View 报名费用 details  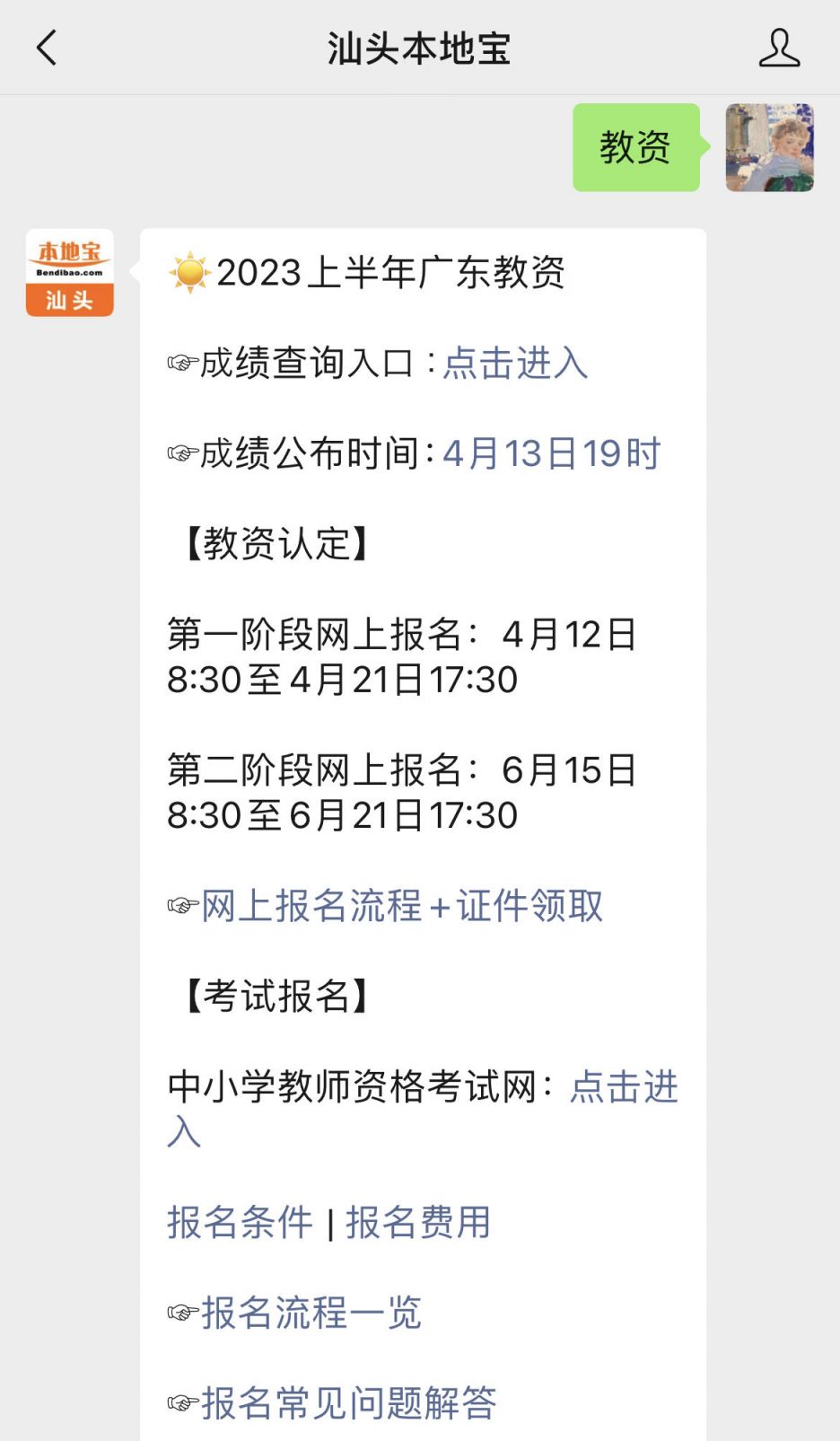418,1222
